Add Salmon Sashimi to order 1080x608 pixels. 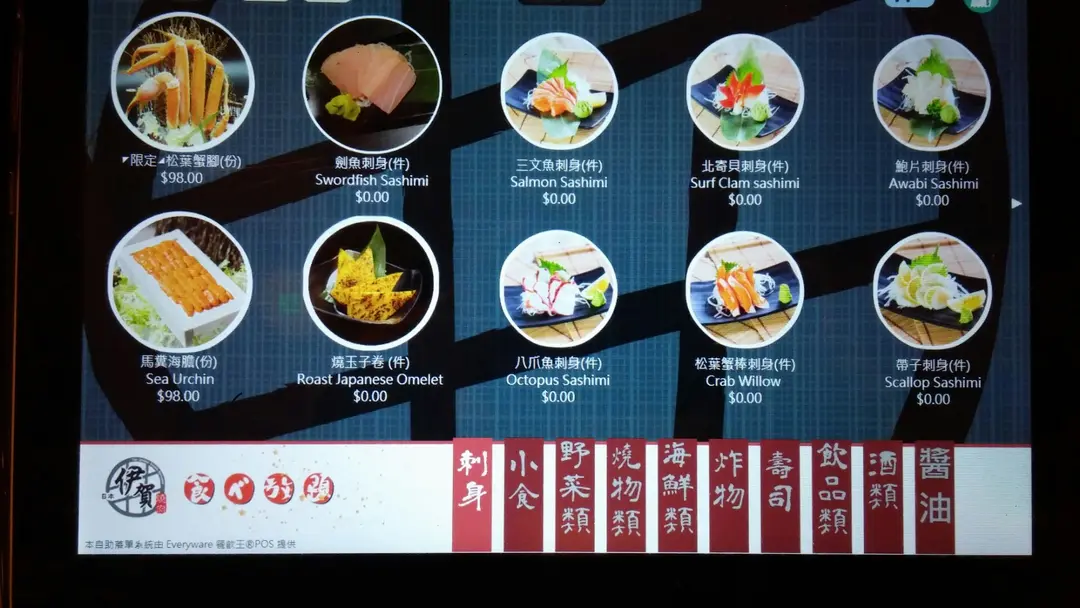558,91
